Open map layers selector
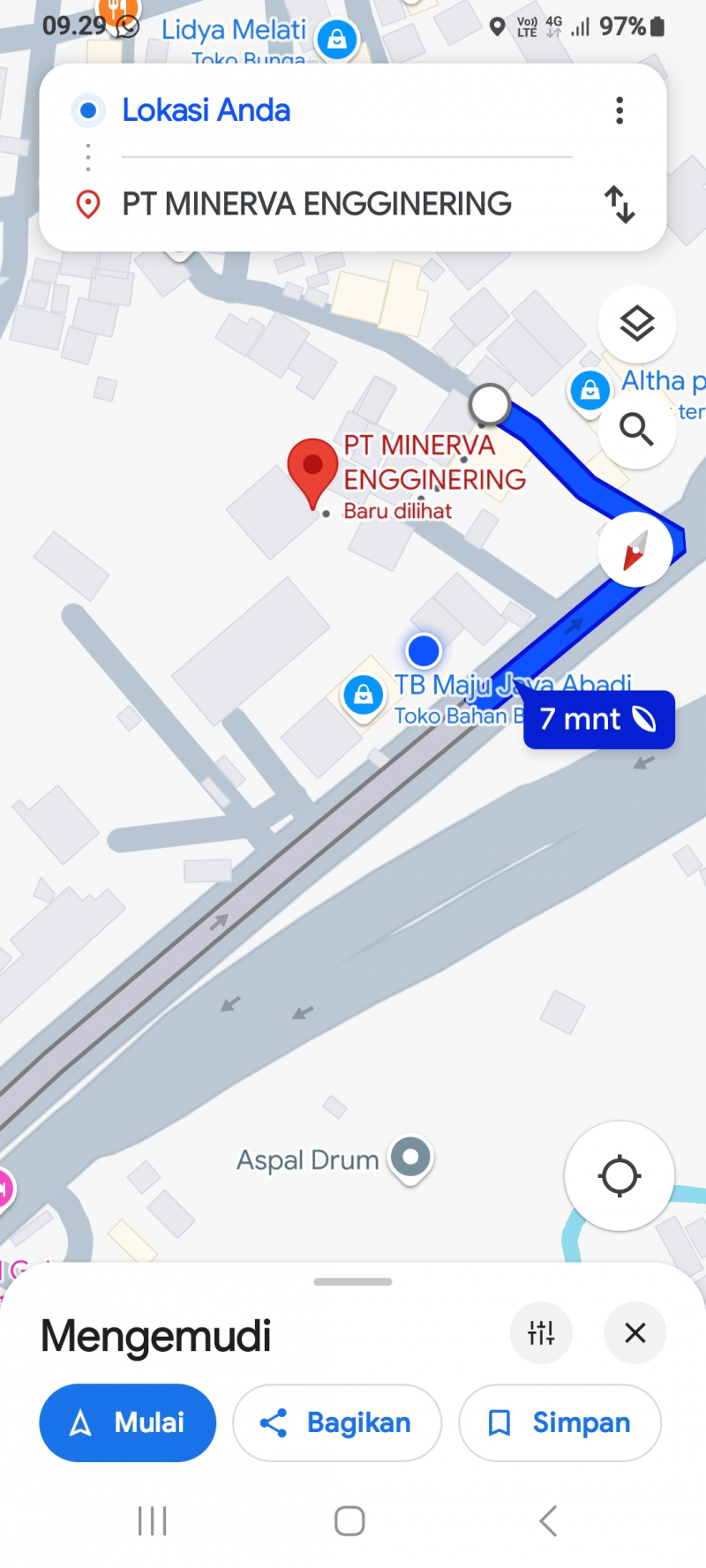This screenshot has height=1568, width=706. tap(636, 324)
